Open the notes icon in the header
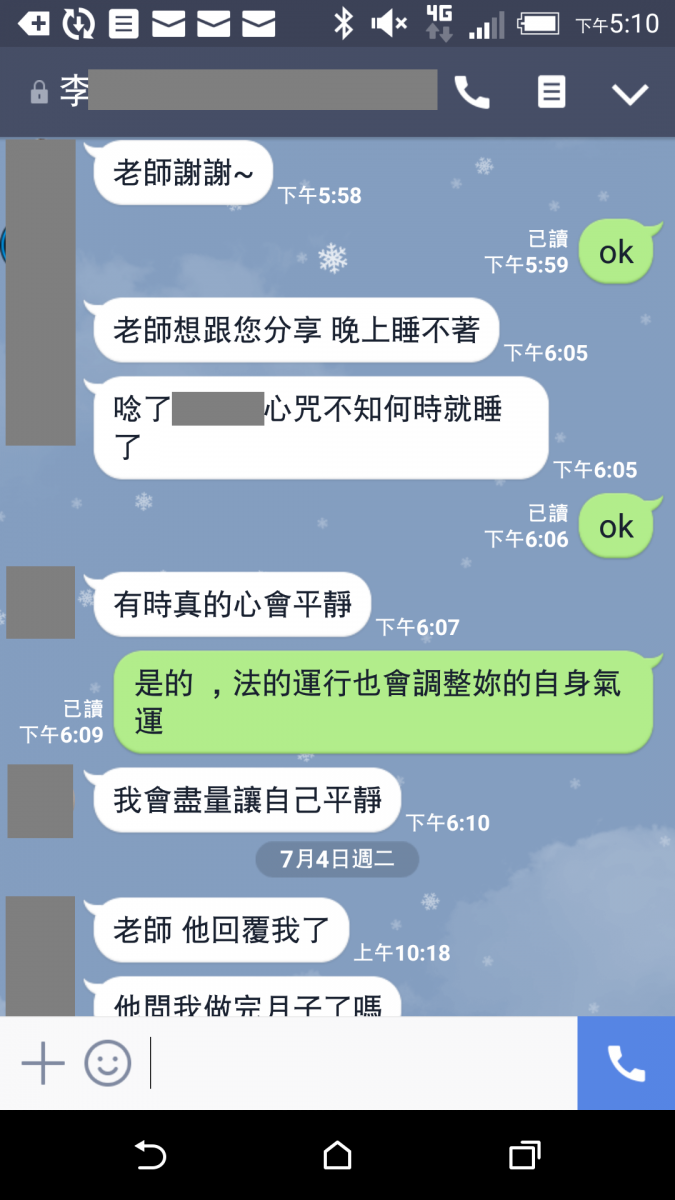This screenshot has width=675, height=1200. click(551, 92)
